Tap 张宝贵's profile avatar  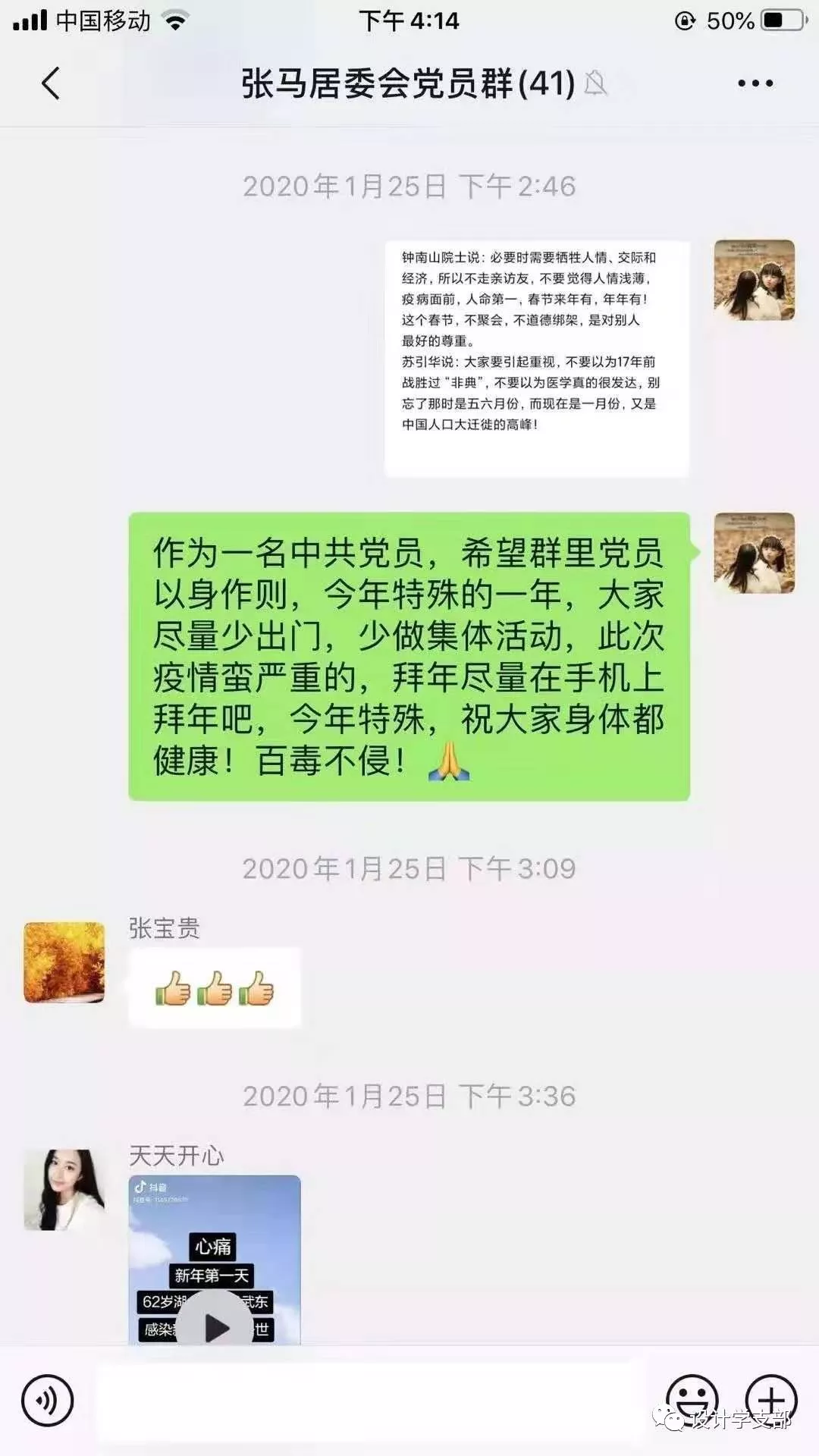coord(64,962)
